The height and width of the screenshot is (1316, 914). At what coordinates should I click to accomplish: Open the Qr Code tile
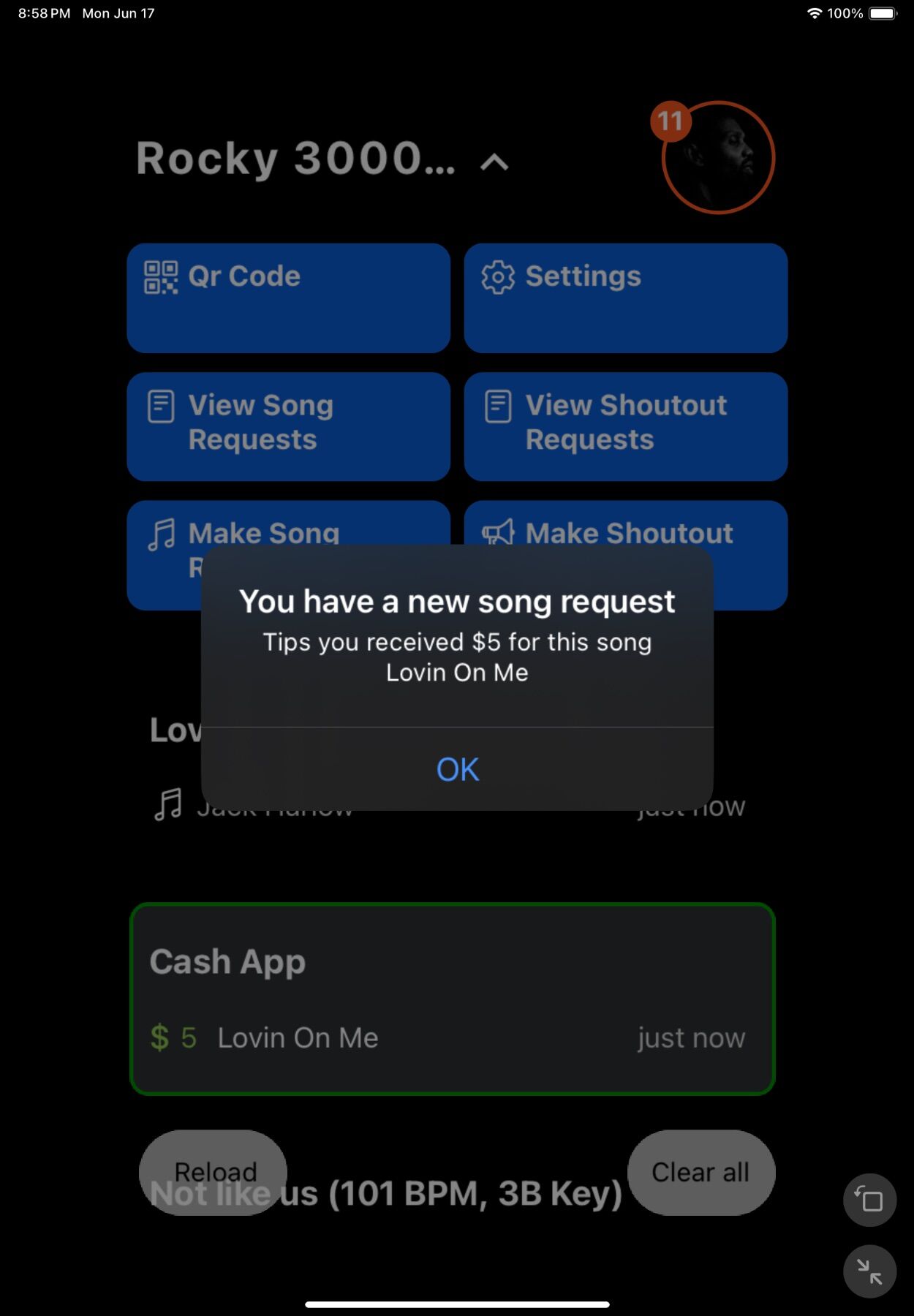click(288, 298)
